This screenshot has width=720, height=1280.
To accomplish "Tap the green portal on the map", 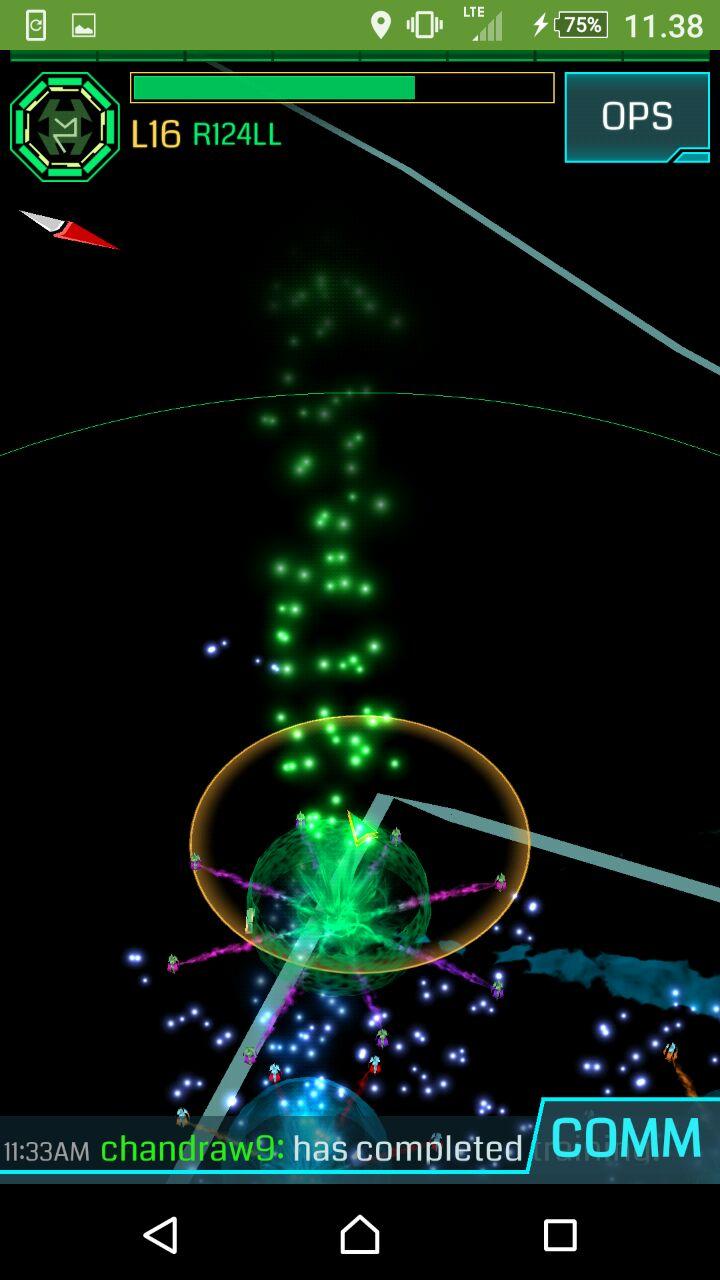I will point(338,897).
